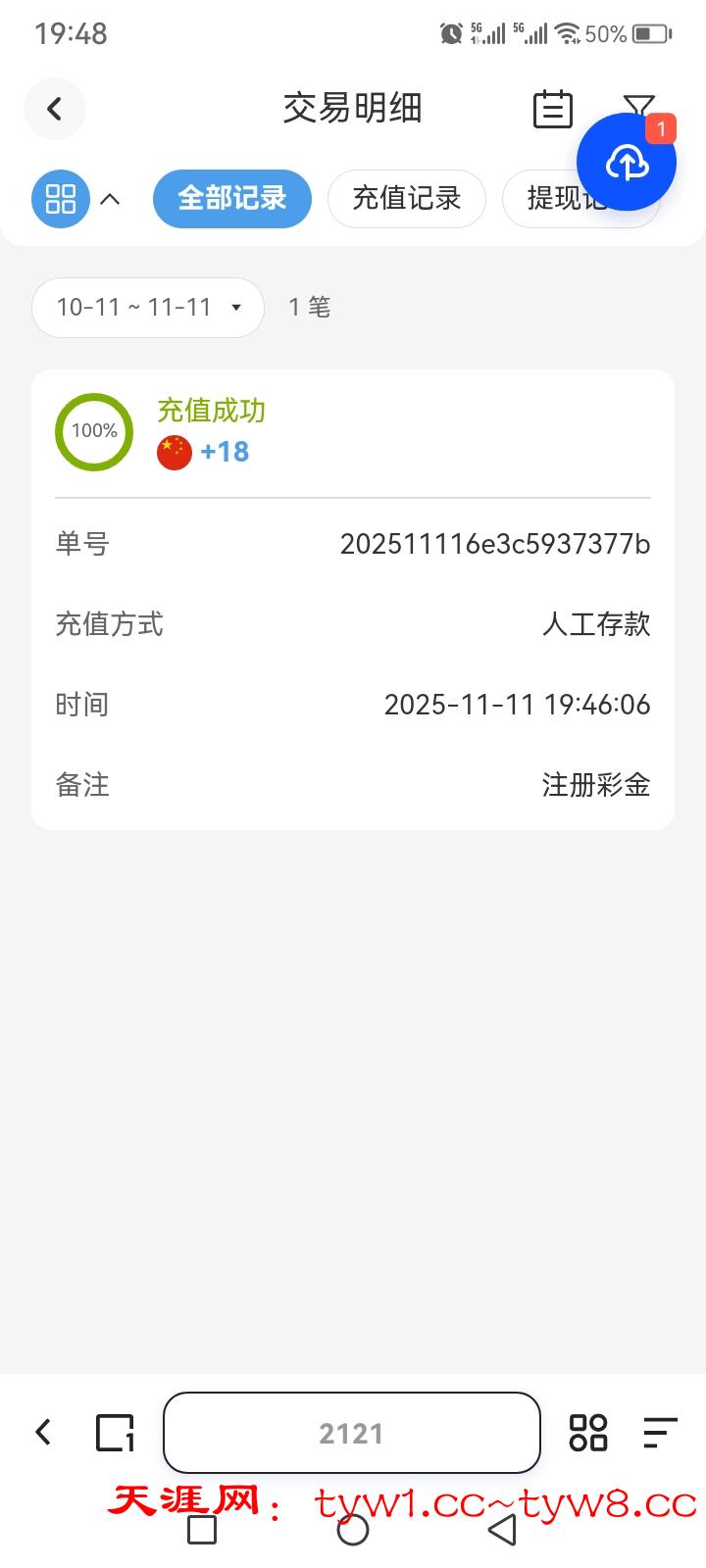Expand the 10-11 ~ 11-11 date range dropdown
Viewport: 706px width, 1568px height.
(x=148, y=308)
